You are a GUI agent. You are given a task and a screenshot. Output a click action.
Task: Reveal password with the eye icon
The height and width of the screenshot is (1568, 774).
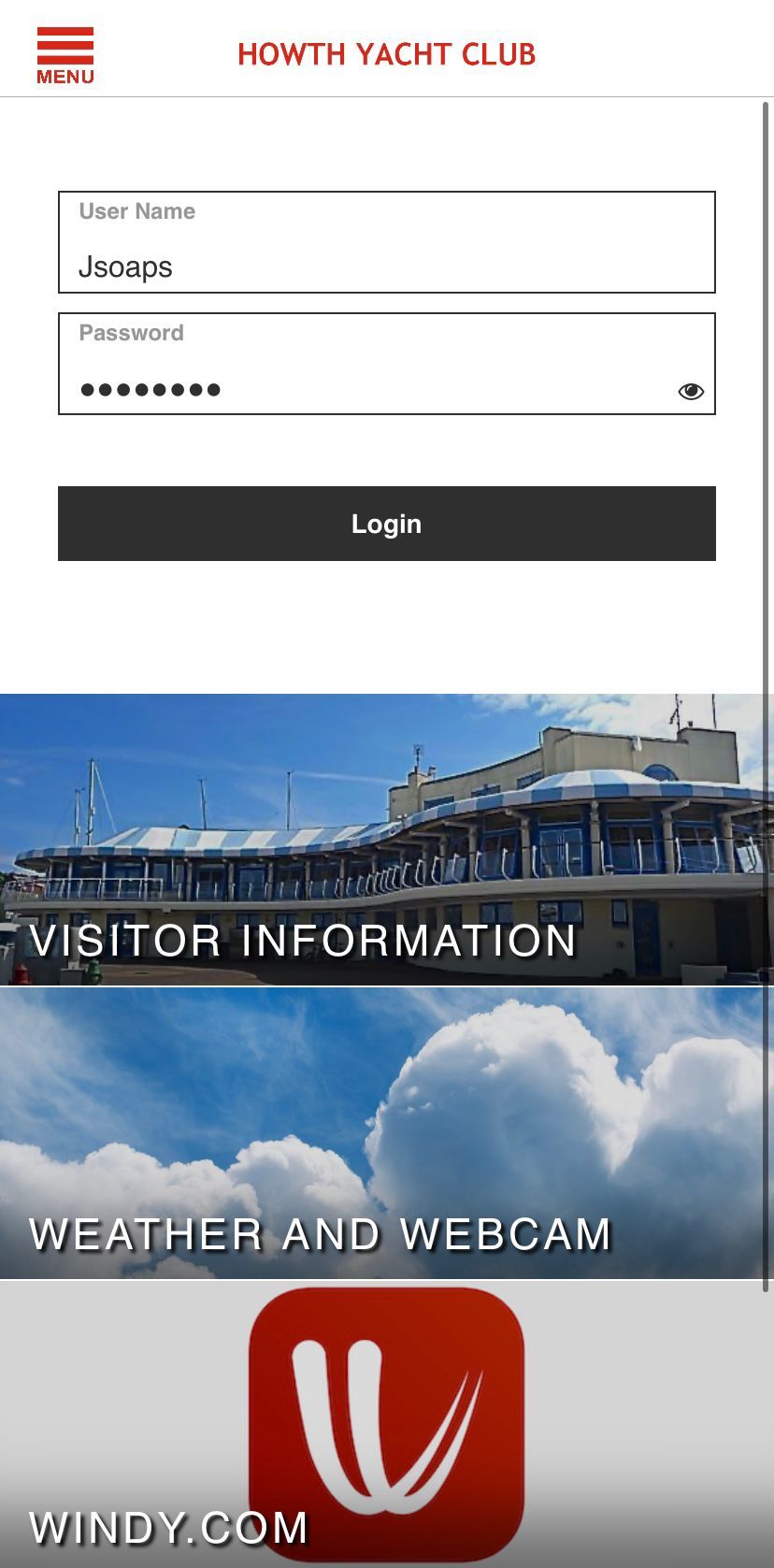click(x=691, y=391)
